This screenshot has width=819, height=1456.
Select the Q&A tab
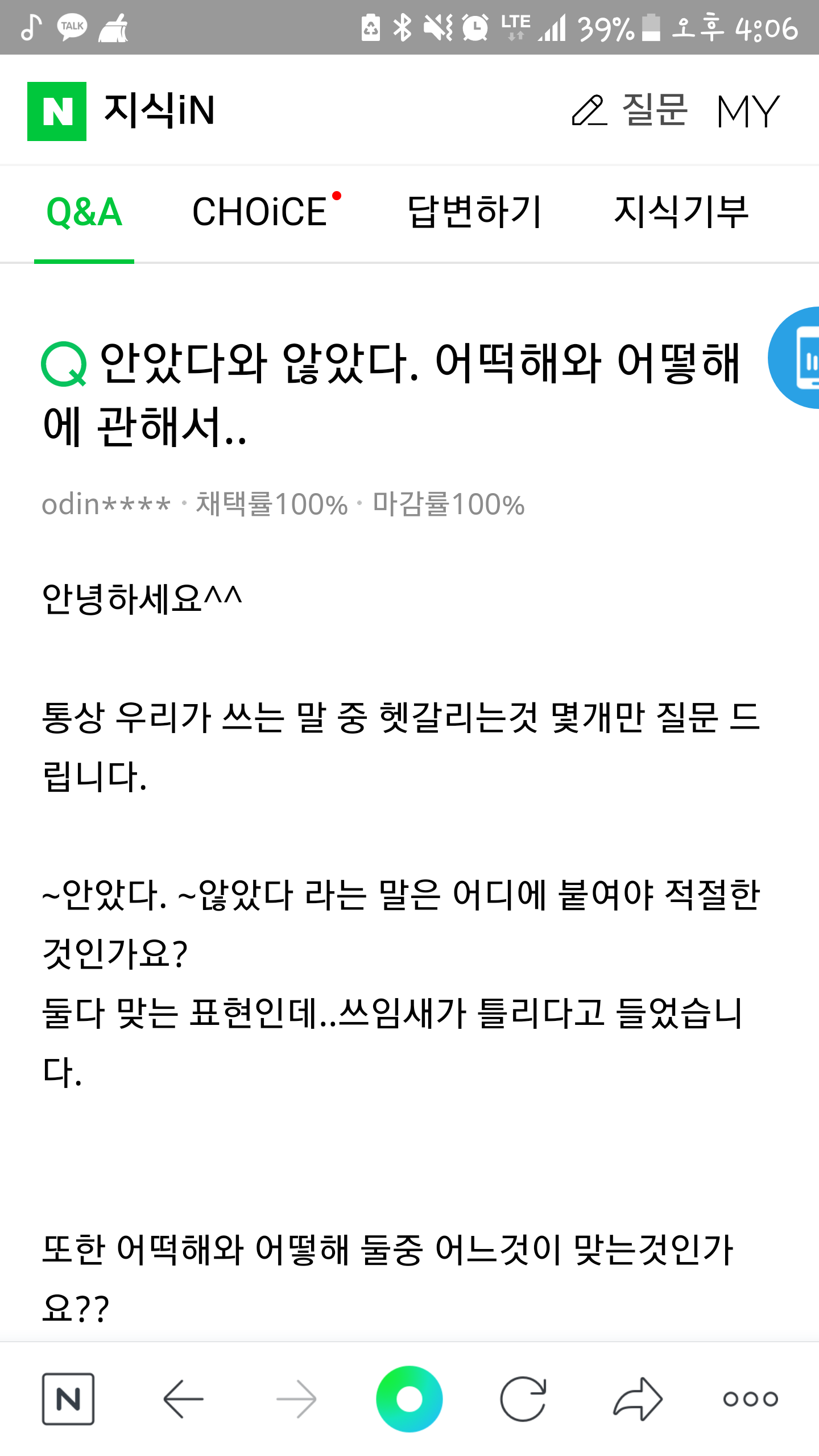[84, 213]
